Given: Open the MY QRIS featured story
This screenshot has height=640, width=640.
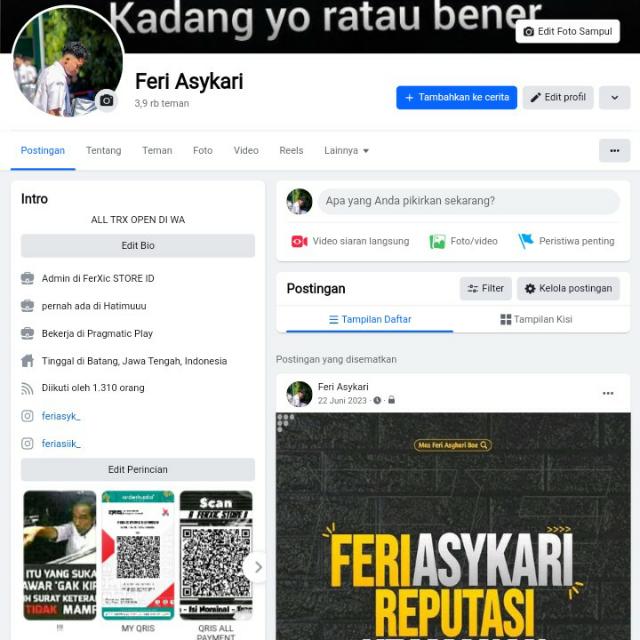Looking at the screenshot, I should pyautogui.click(x=138, y=555).
